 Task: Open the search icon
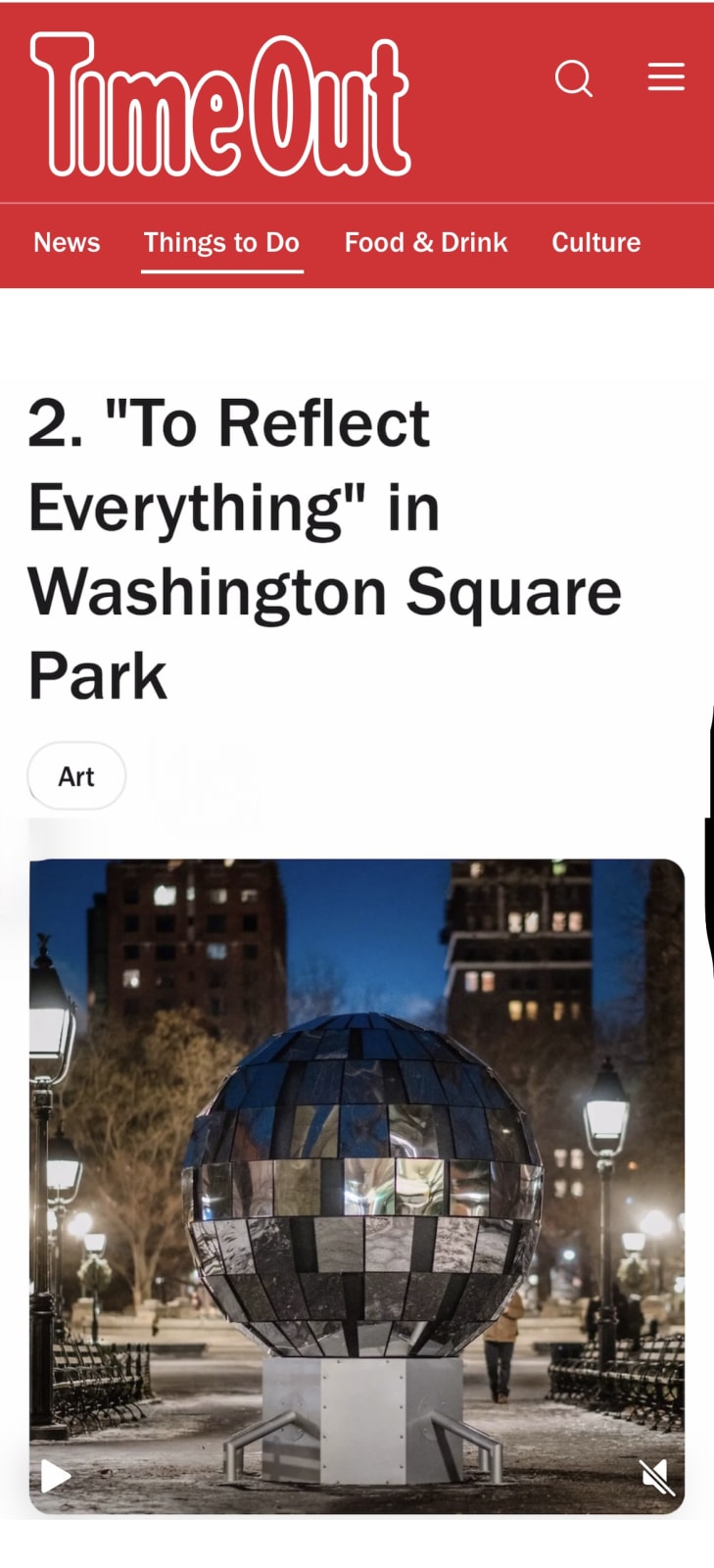[574, 78]
